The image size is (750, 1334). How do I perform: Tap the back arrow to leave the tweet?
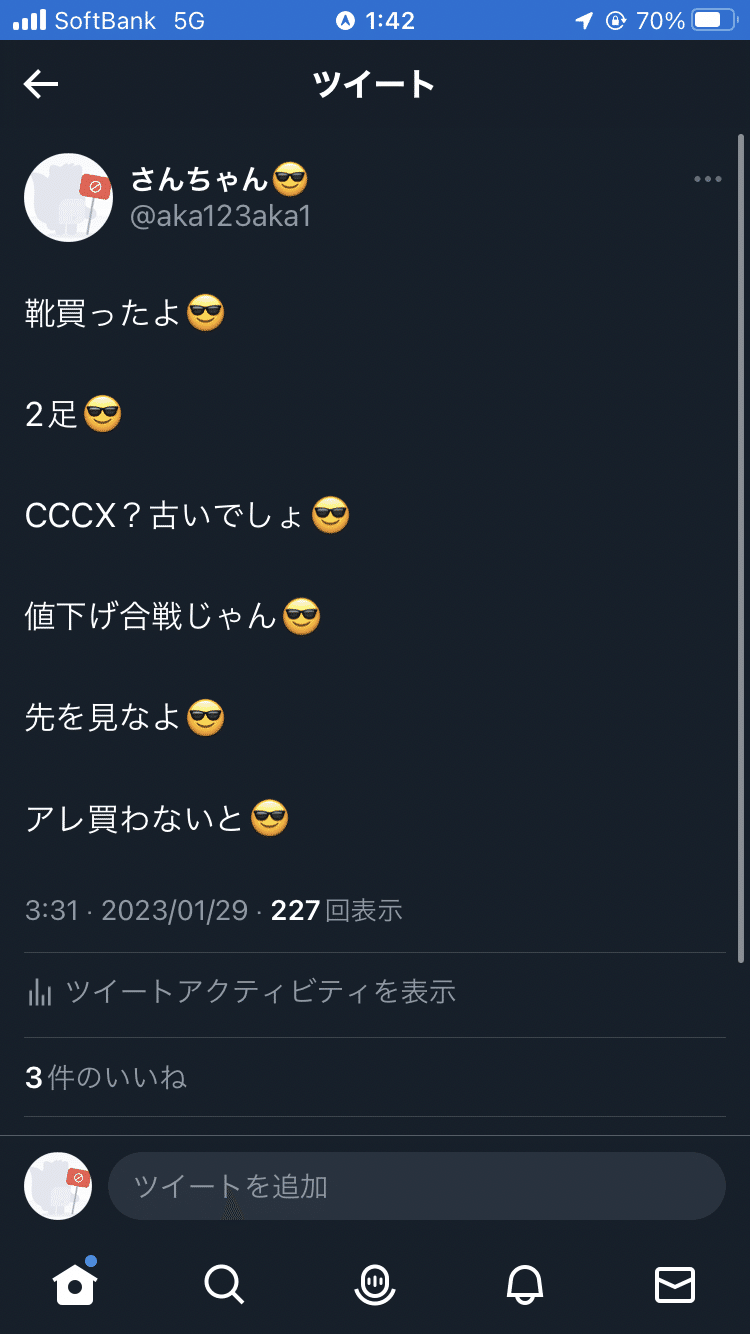coord(40,84)
